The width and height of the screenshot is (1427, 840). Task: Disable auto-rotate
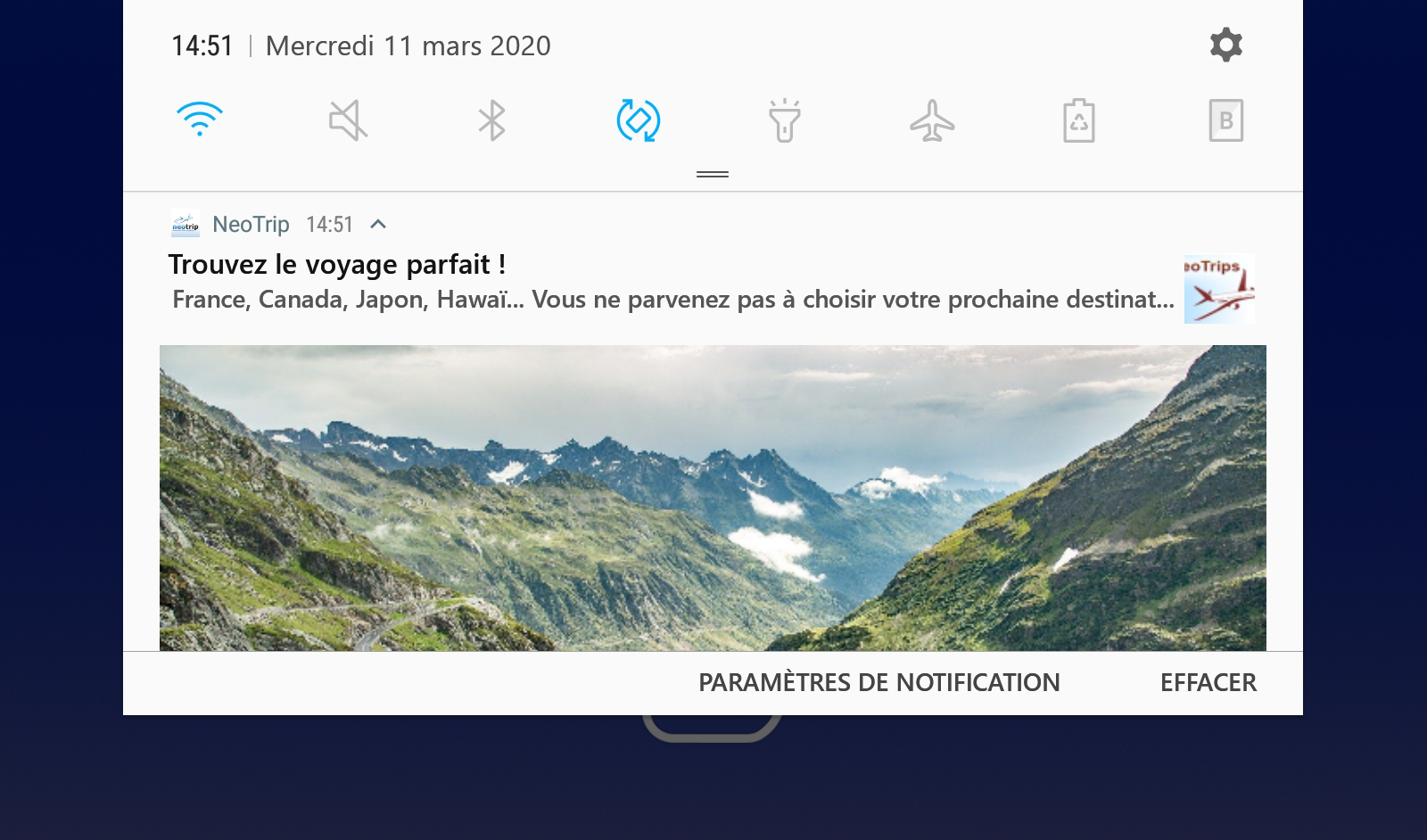coord(639,120)
